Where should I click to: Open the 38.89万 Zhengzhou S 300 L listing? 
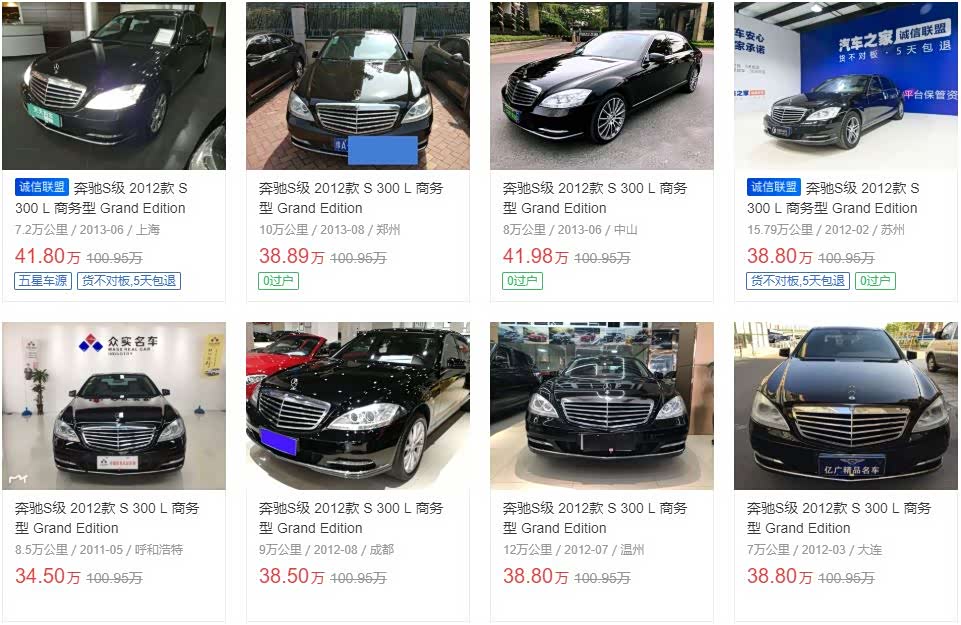tap(357, 86)
